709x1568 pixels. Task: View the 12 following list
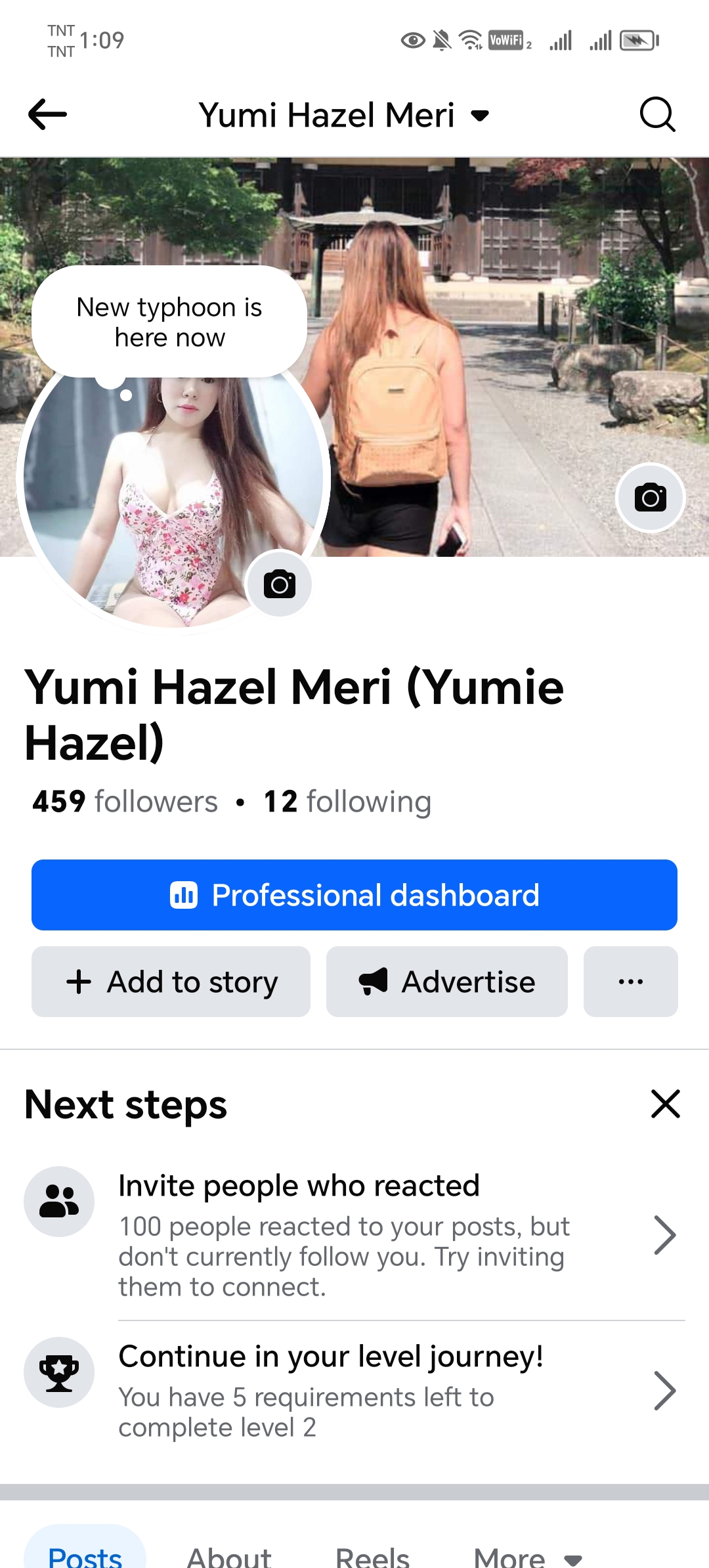coord(347,802)
